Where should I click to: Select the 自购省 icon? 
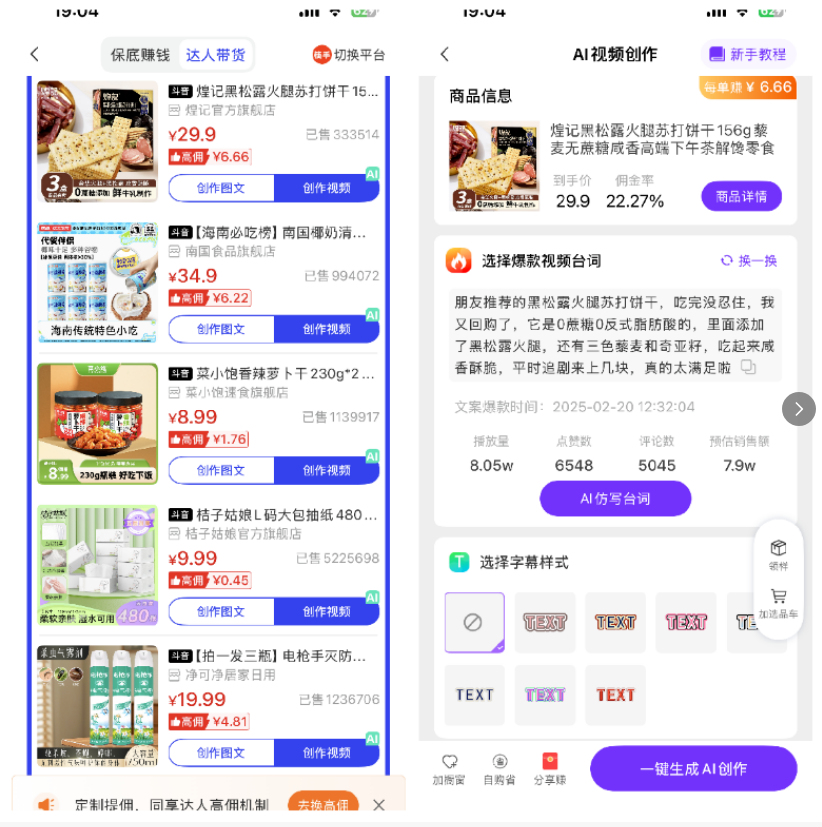[x=501, y=761]
